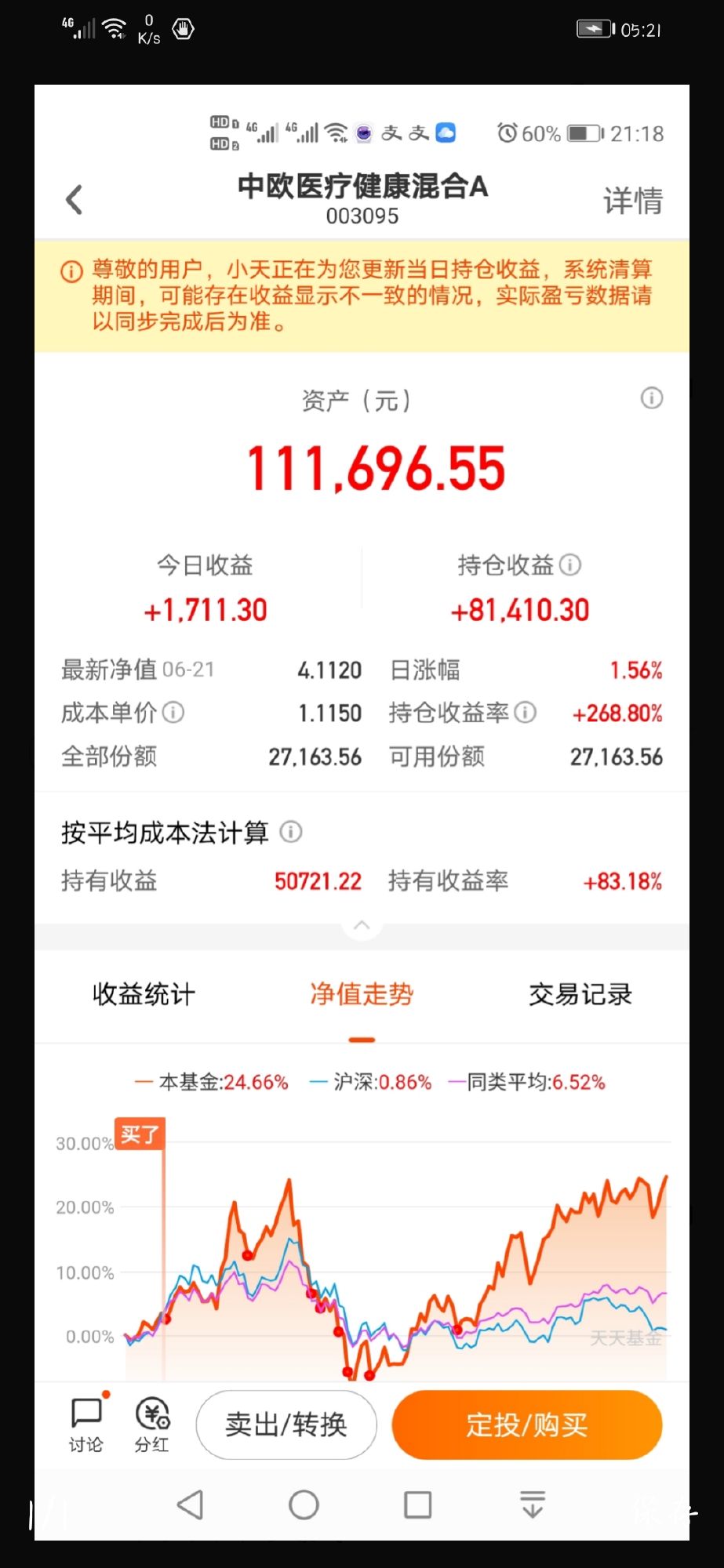Image resolution: width=724 pixels, height=1568 pixels.
Task: Show info about 持仓收益率
Action: 525,713
